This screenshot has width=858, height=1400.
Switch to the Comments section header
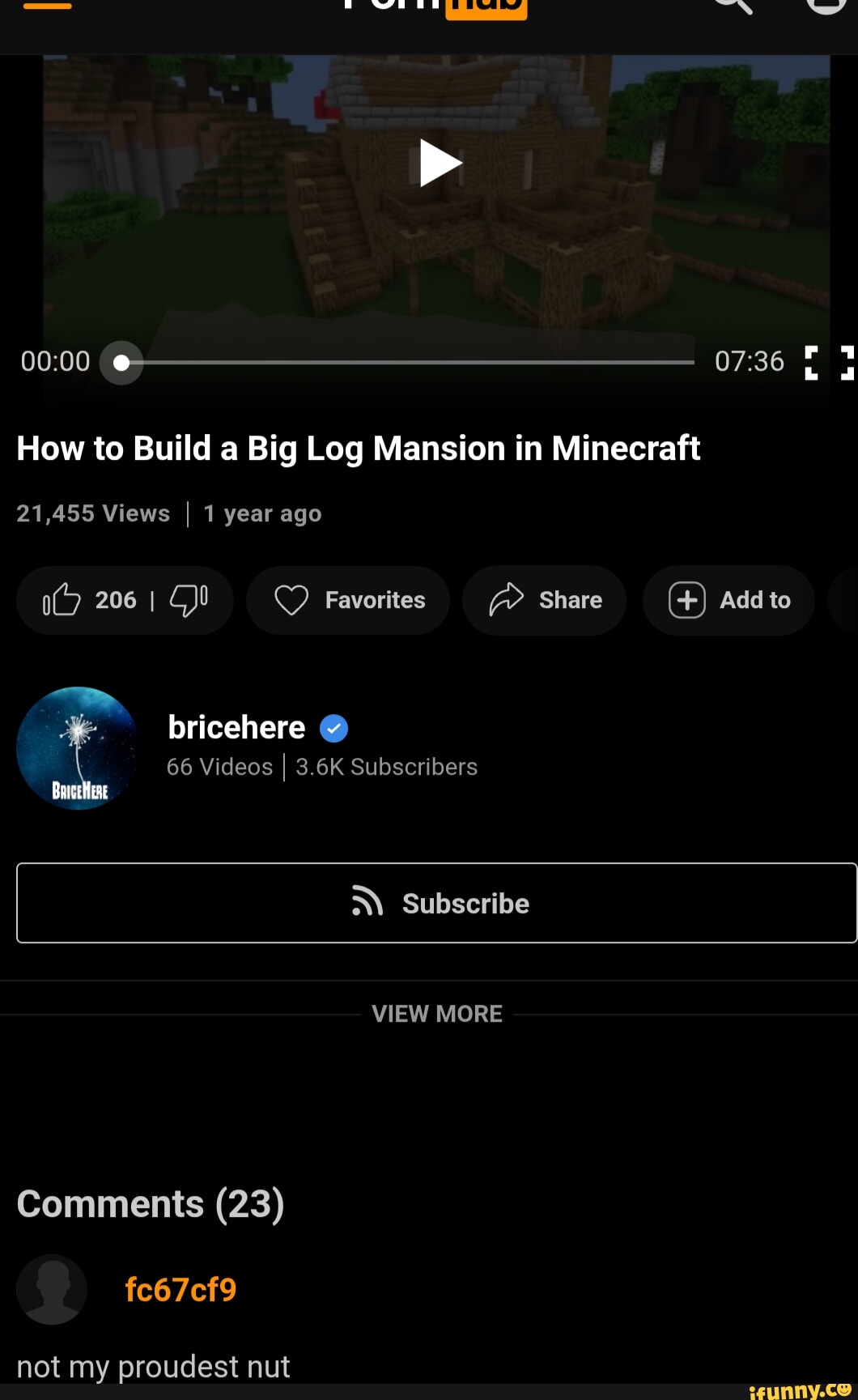151,1203
